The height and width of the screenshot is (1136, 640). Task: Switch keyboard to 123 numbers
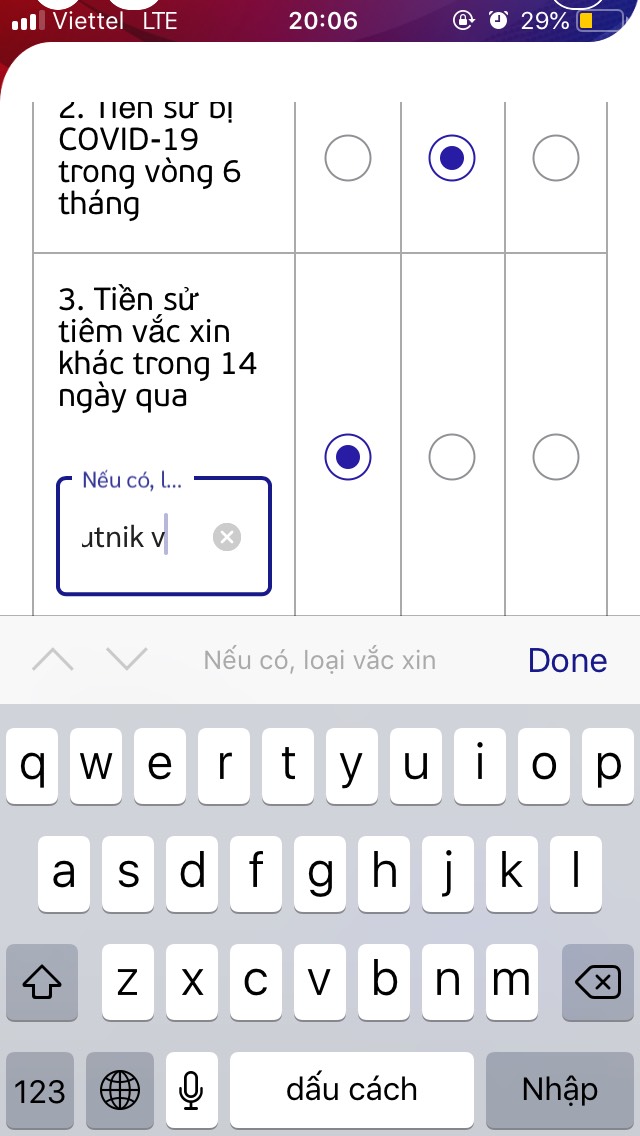(40, 1089)
